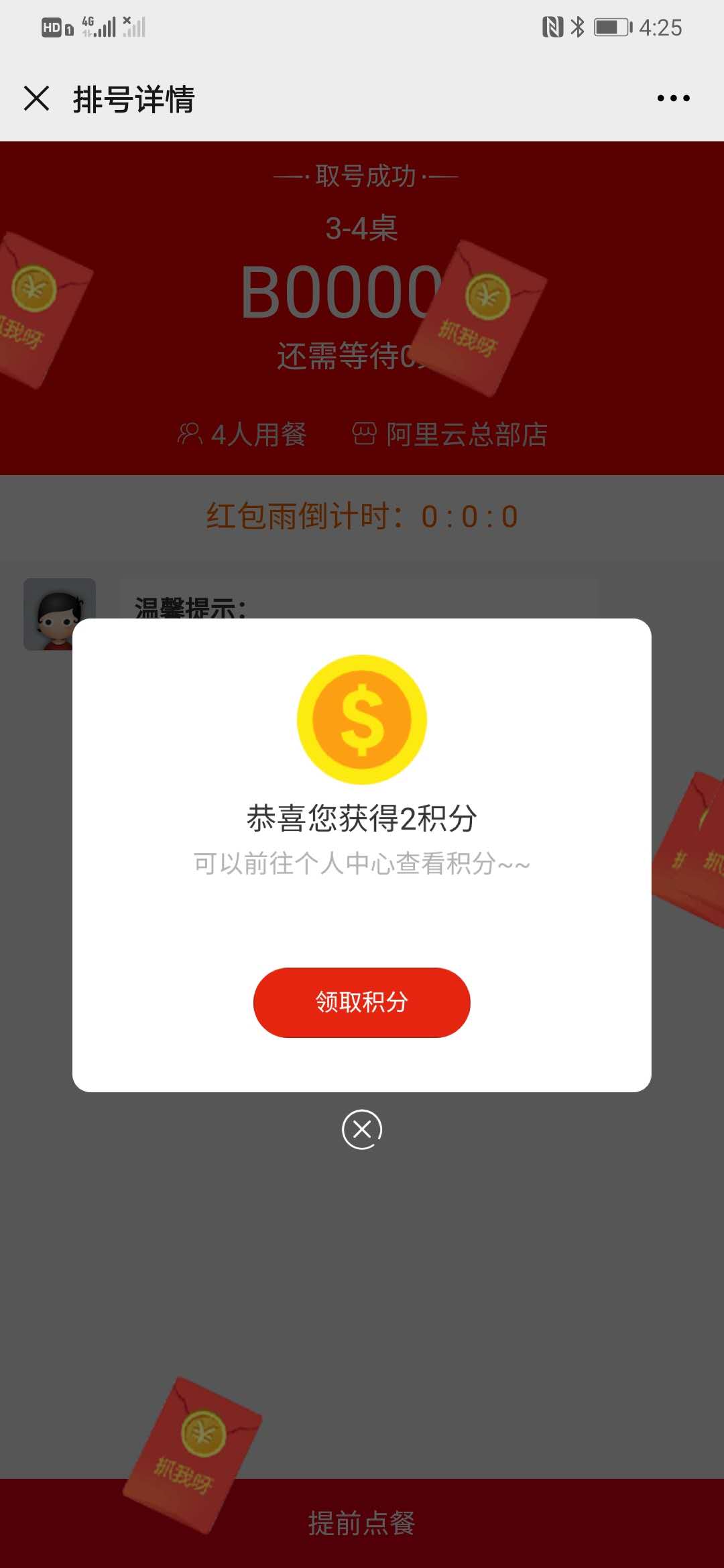Click the yellow dollar coin icon in dialog
Image resolution: width=724 pixels, height=1568 pixels.
tap(361, 719)
